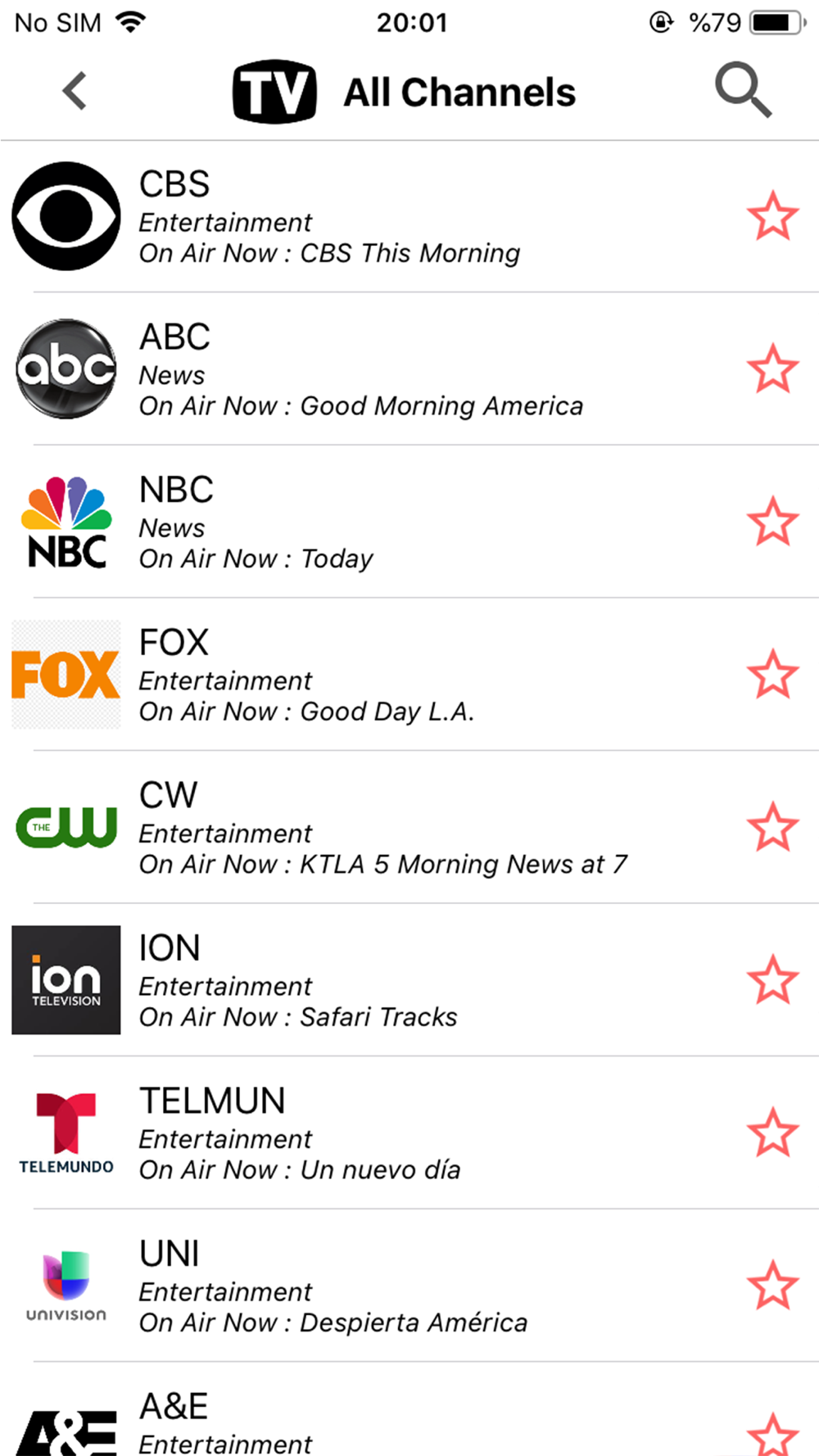Select the UNI channel row
The image size is (819, 1456).
pos(369,1286)
